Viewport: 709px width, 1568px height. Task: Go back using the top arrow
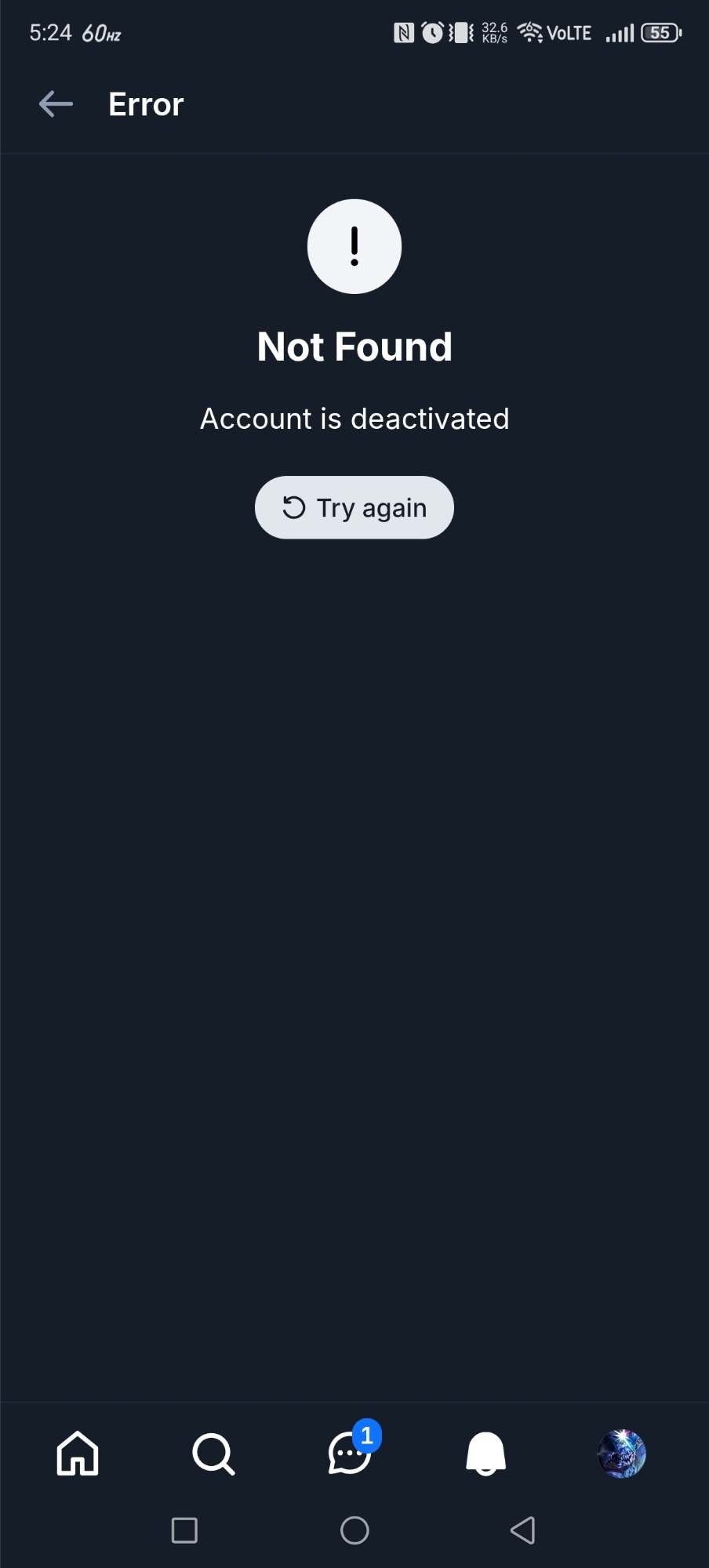pos(56,103)
